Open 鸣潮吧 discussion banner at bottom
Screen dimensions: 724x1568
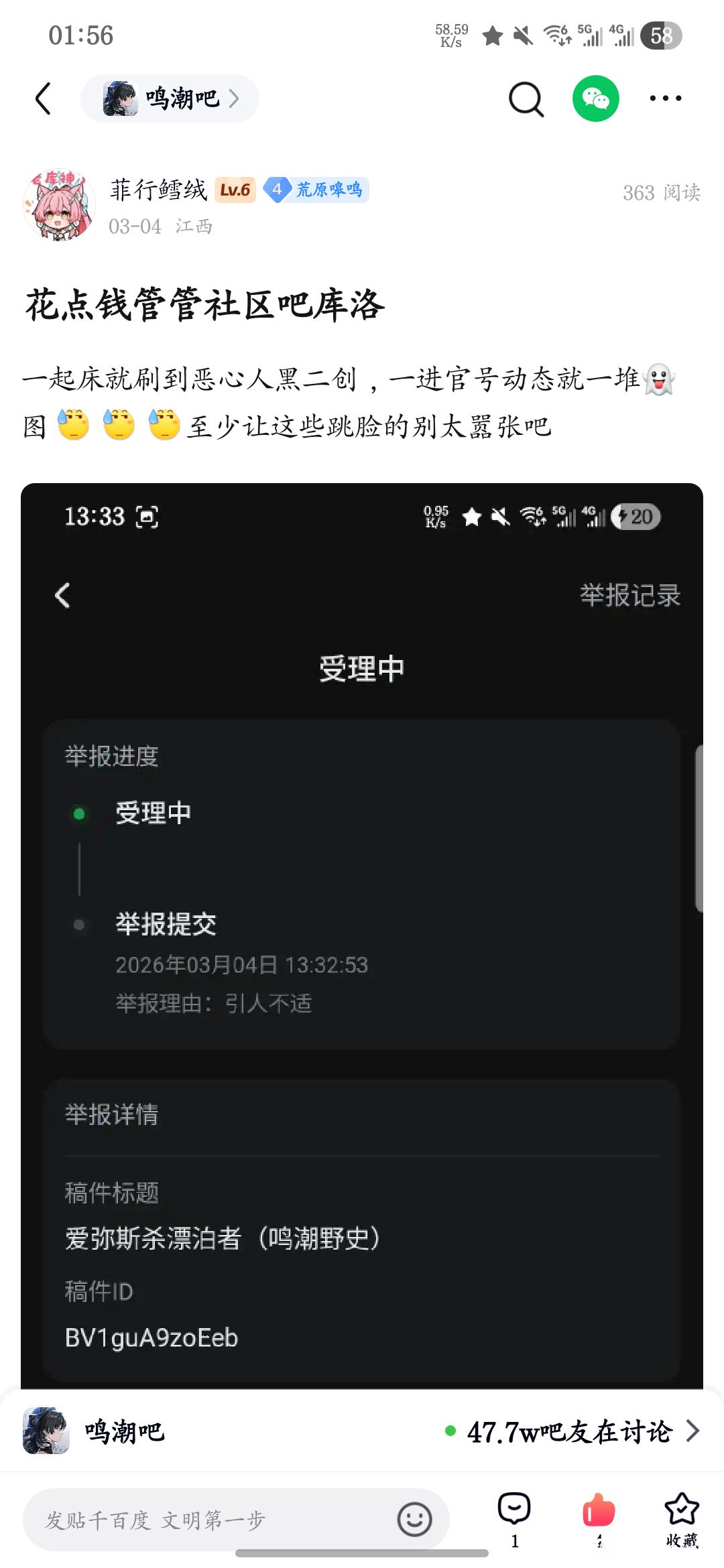coord(362,1431)
